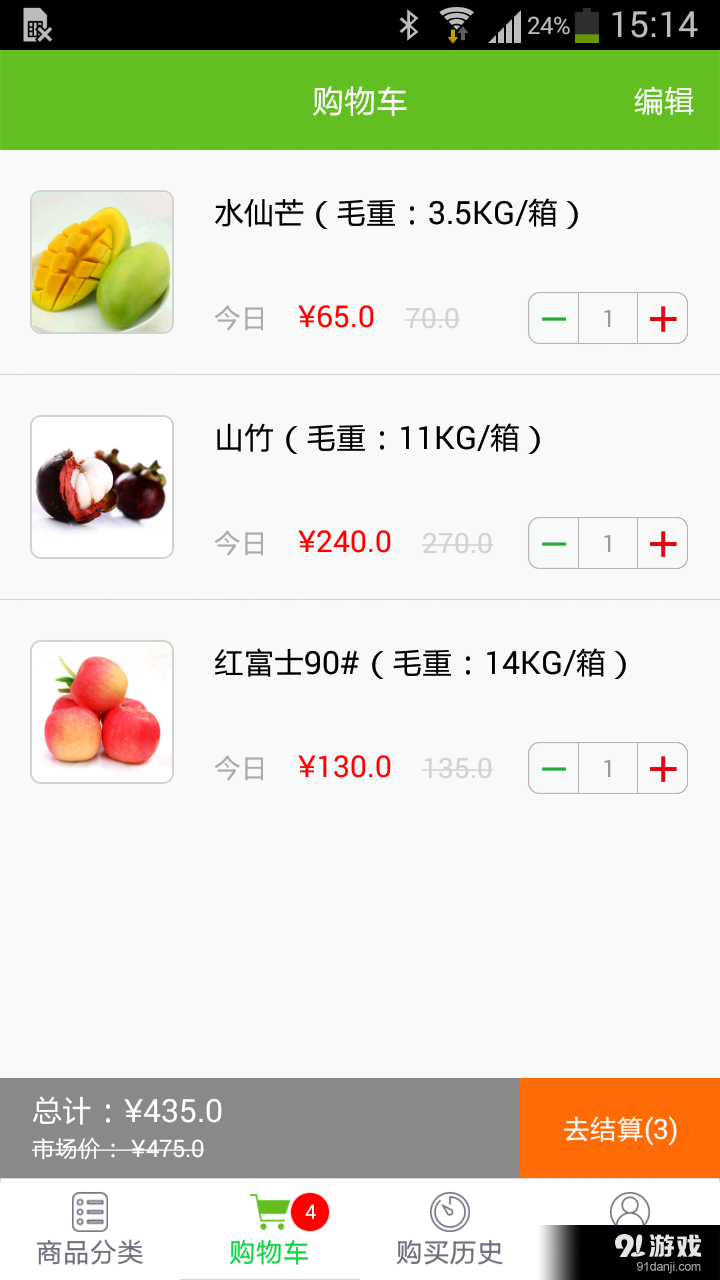The image size is (720, 1280).
Task: Open the 红富士90# apple thumbnail
Action: coord(101,712)
